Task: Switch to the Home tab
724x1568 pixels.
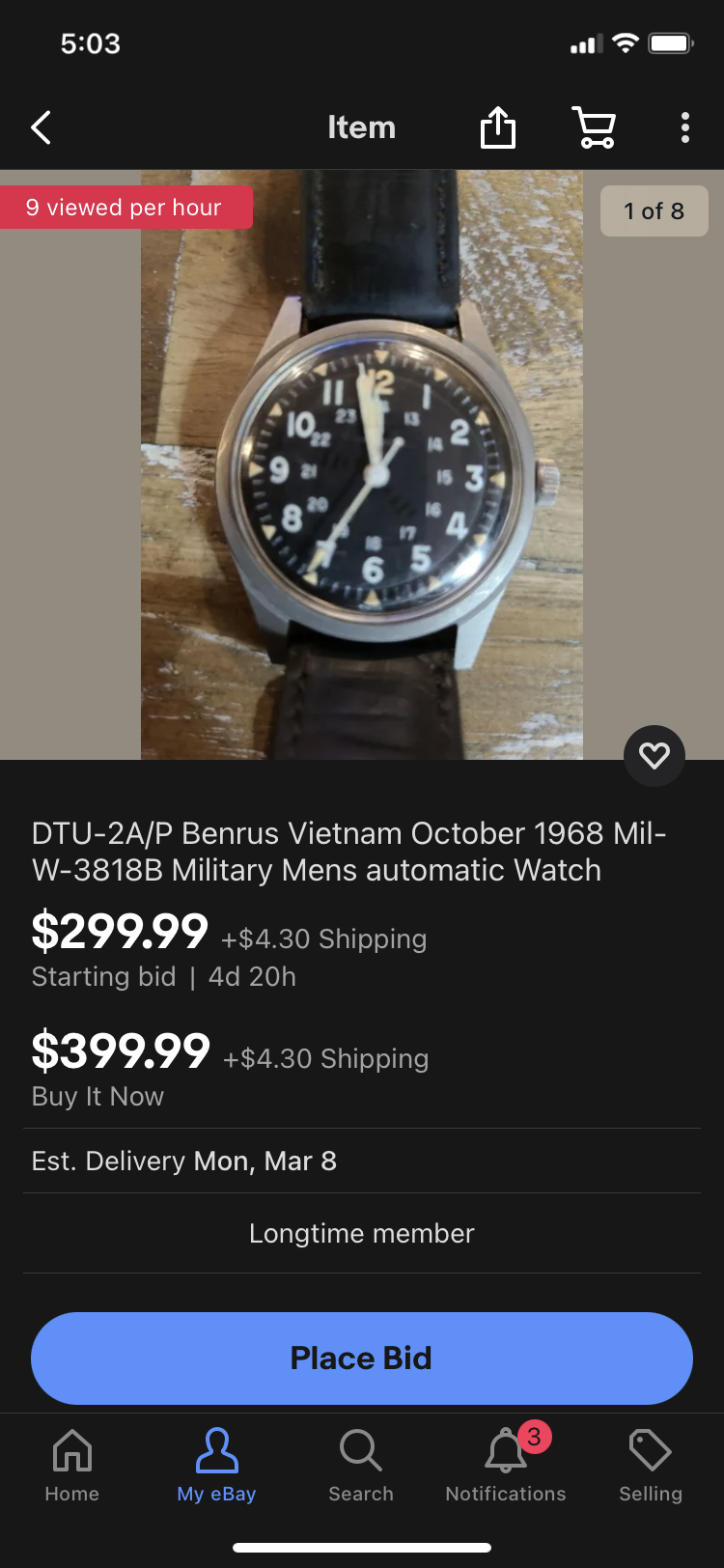Action: coord(72,1466)
